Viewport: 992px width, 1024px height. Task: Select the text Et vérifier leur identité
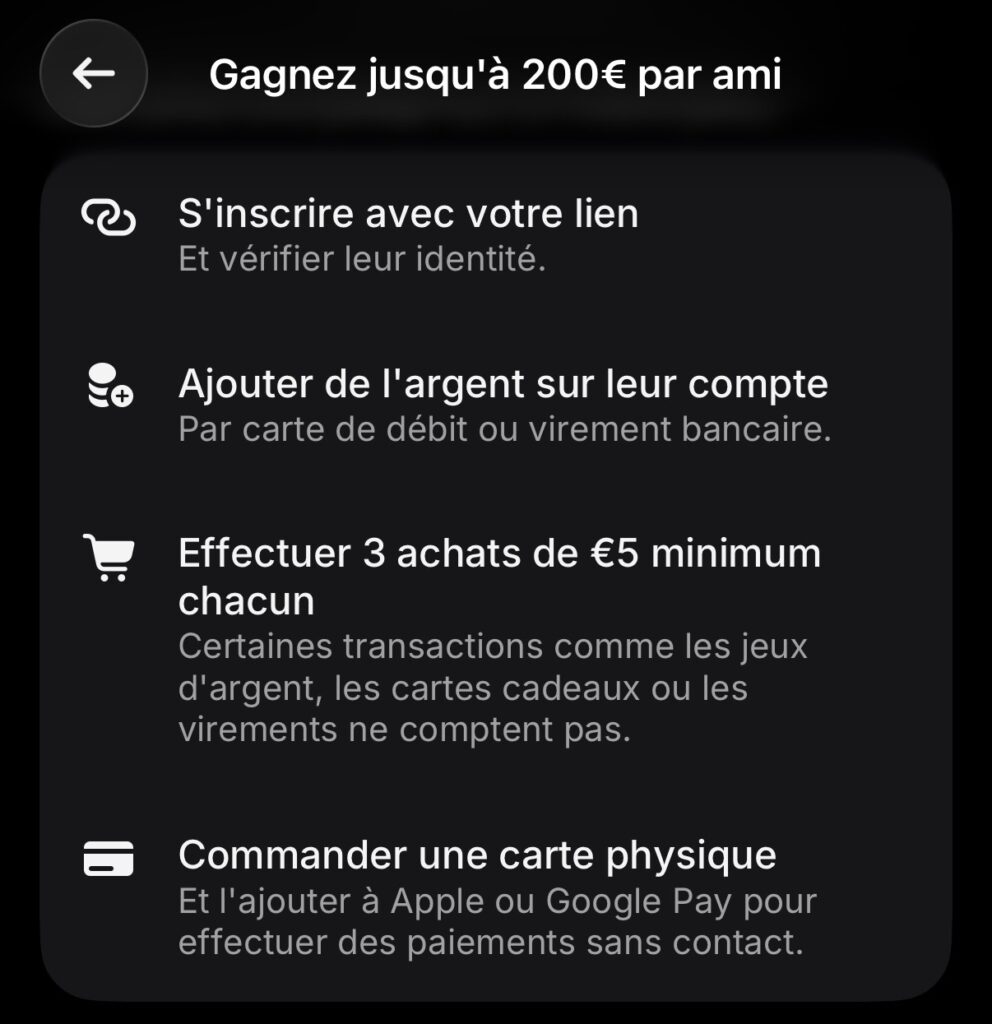pyautogui.click(x=360, y=260)
